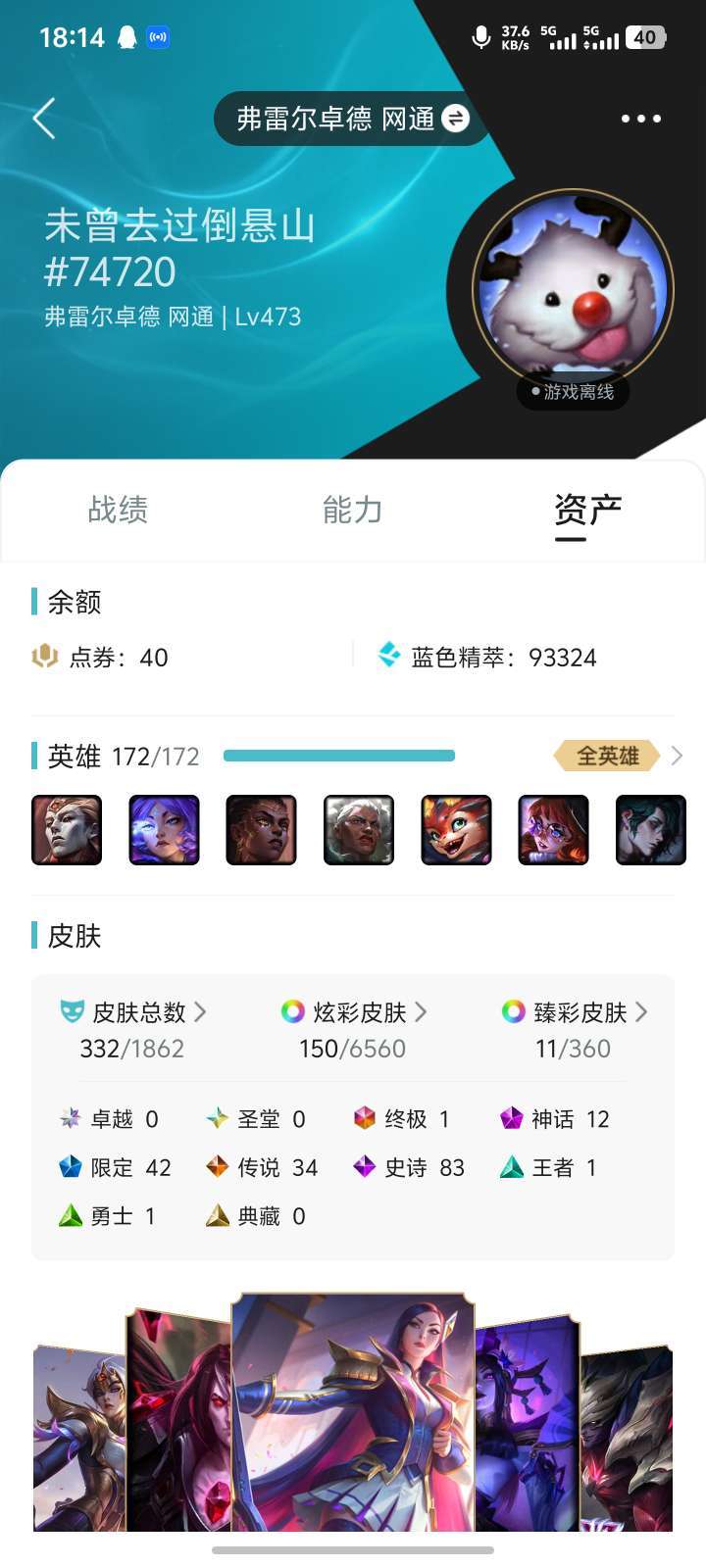Tap the back arrow icon
This screenshot has width=706, height=1568.
click(42, 118)
